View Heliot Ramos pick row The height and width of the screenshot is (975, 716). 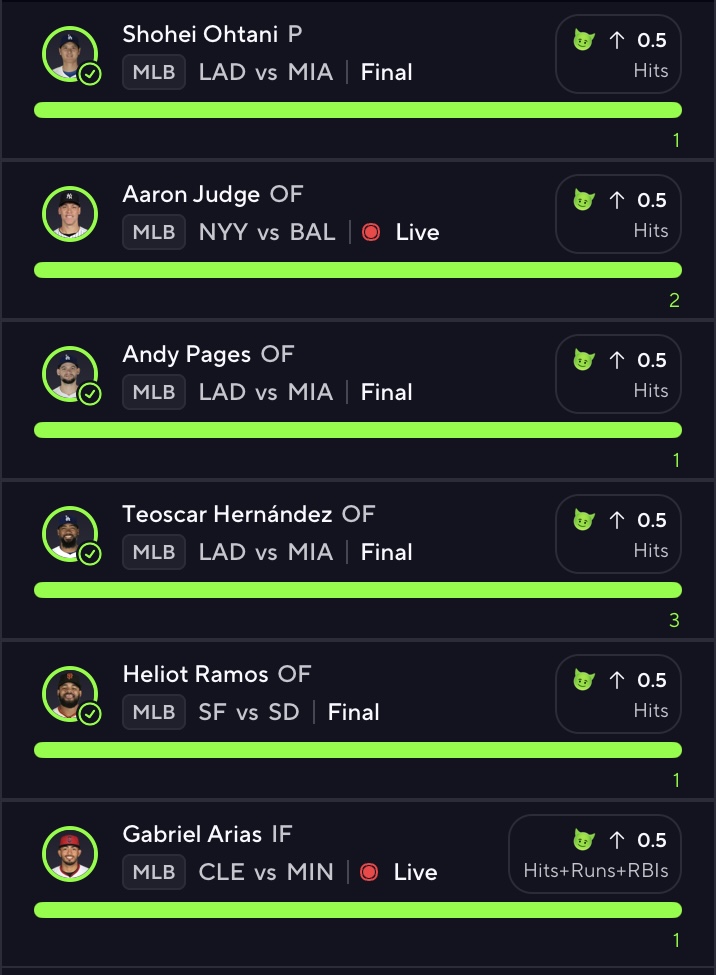pos(300,695)
